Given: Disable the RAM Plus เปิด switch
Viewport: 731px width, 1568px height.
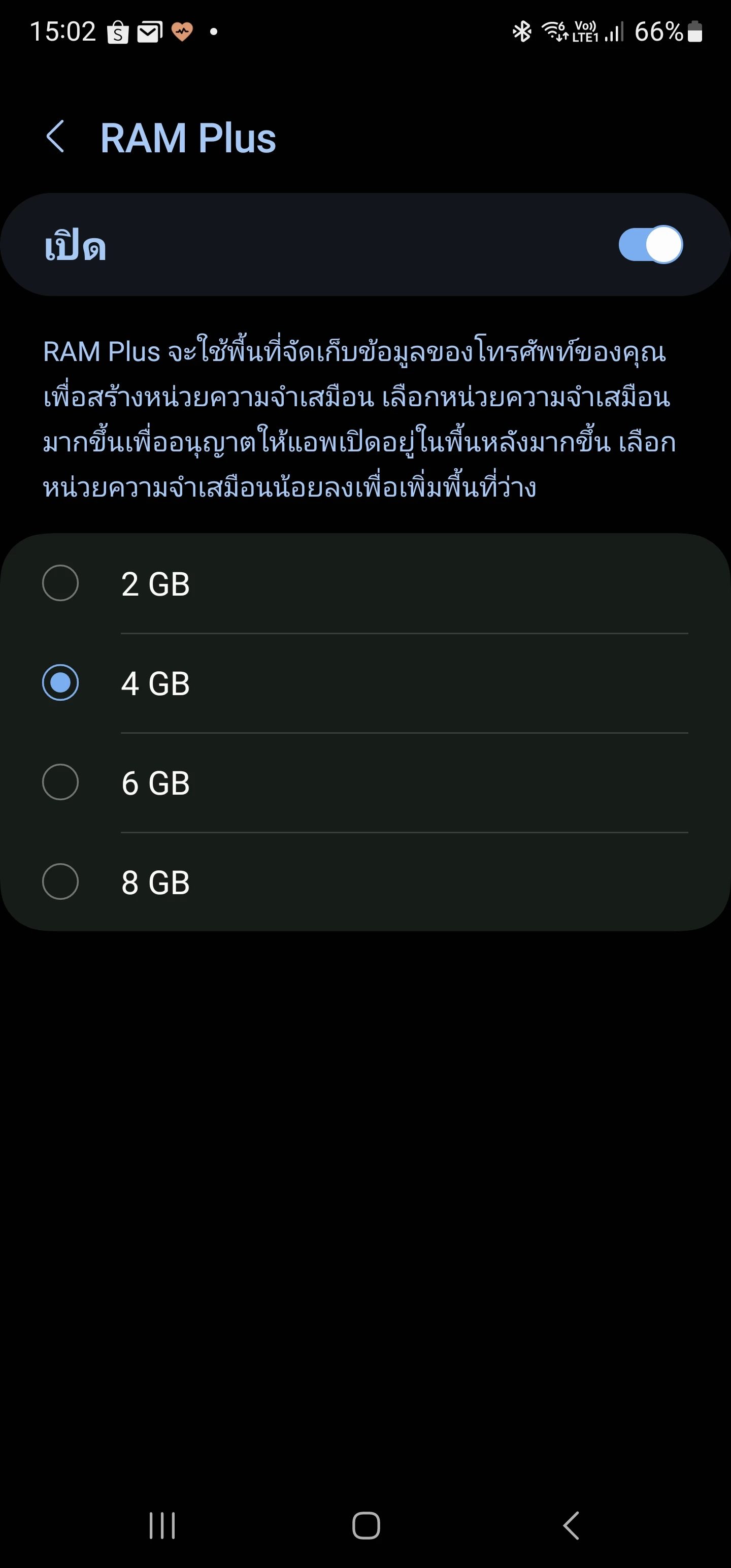Looking at the screenshot, I should [652, 244].
